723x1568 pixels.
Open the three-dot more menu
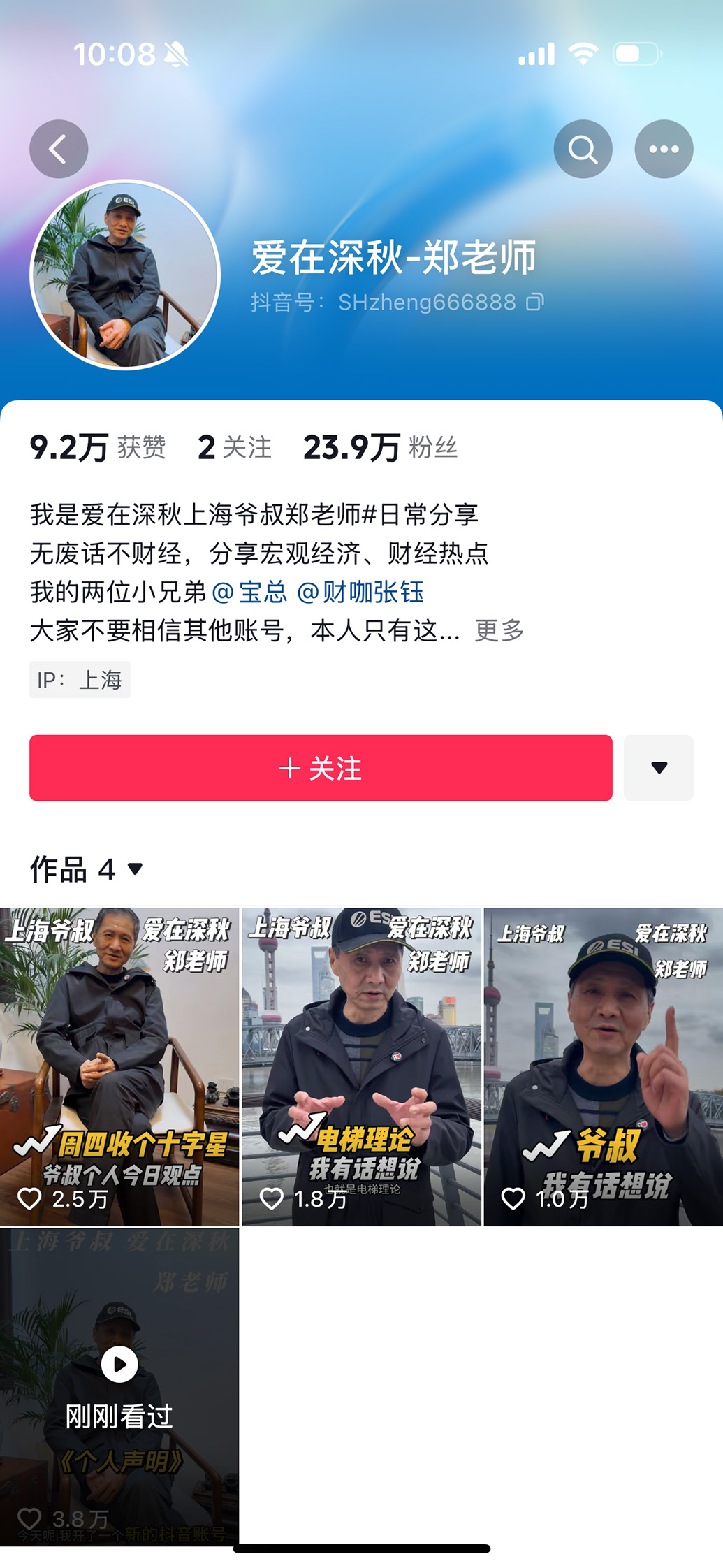(x=663, y=149)
